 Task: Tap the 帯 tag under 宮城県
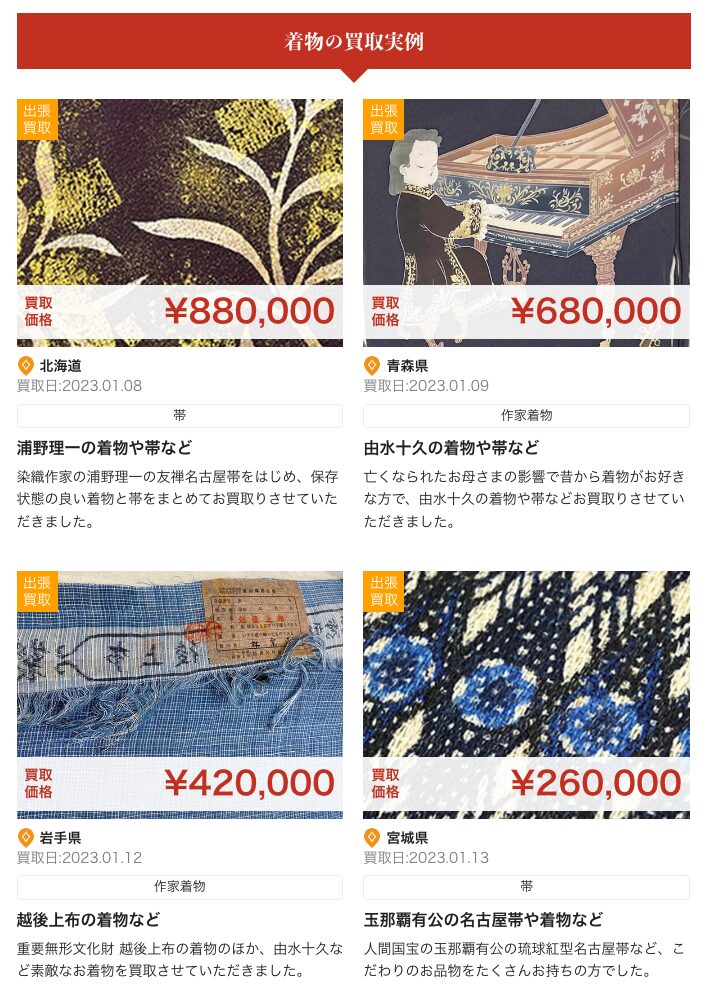pos(526,887)
